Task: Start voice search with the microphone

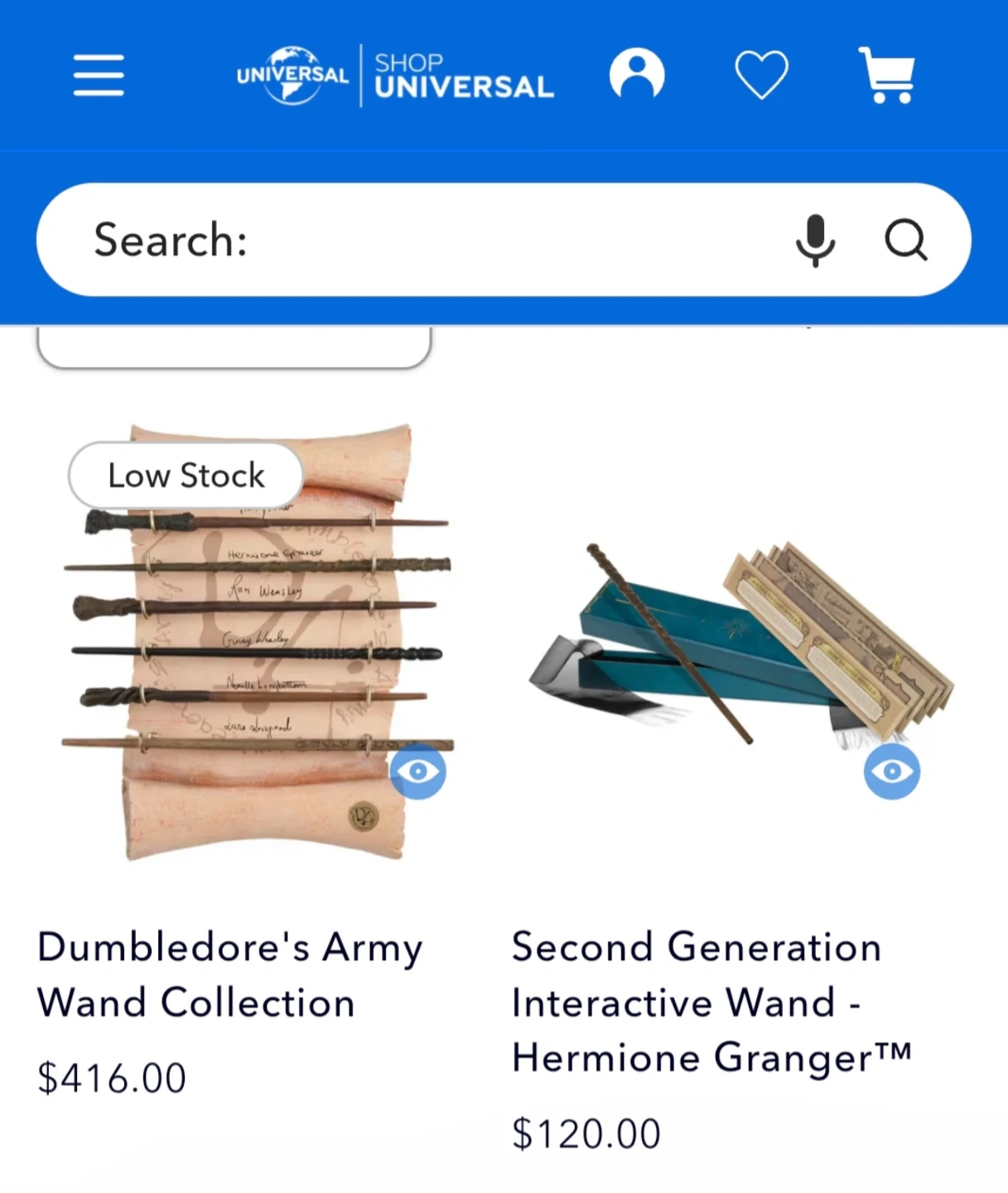Action: [816, 240]
